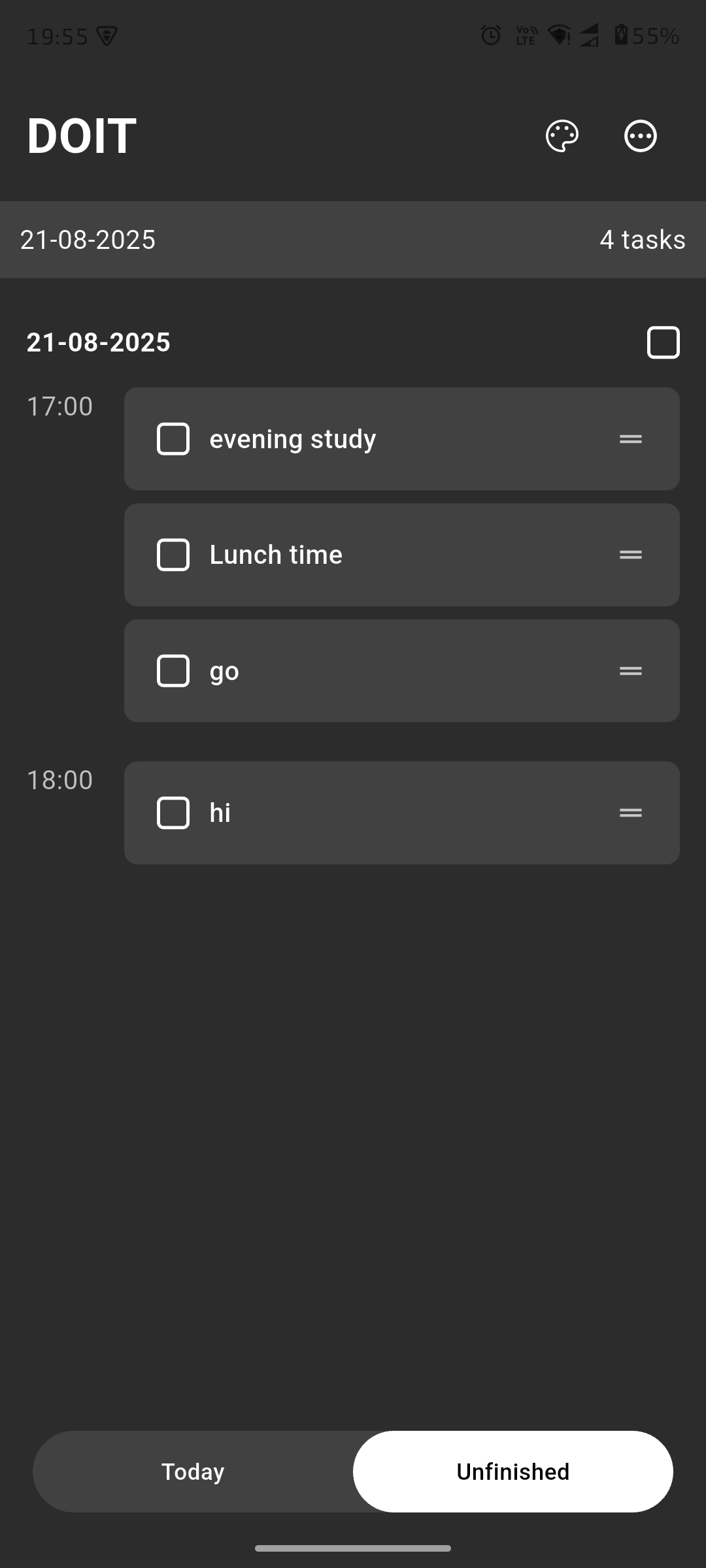
Task: Tap the 4 tasks counter label
Action: click(643, 240)
